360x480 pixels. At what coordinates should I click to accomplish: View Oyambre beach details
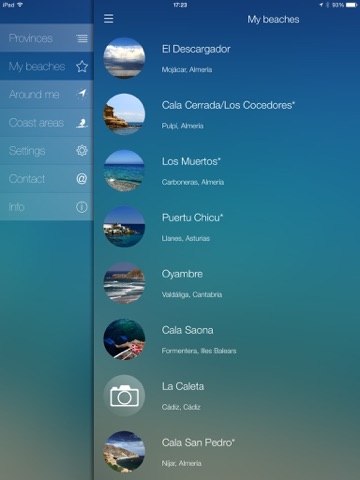point(227,283)
